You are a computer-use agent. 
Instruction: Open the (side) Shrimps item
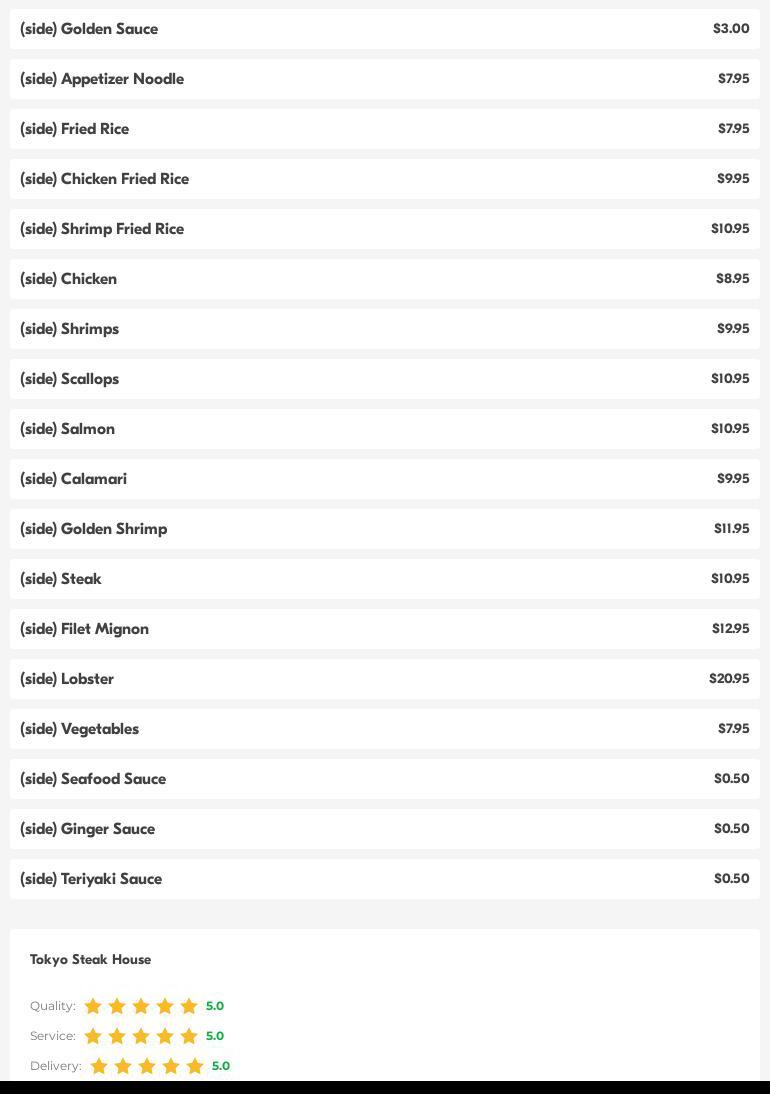pyautogui.click(x=70, y=329)
